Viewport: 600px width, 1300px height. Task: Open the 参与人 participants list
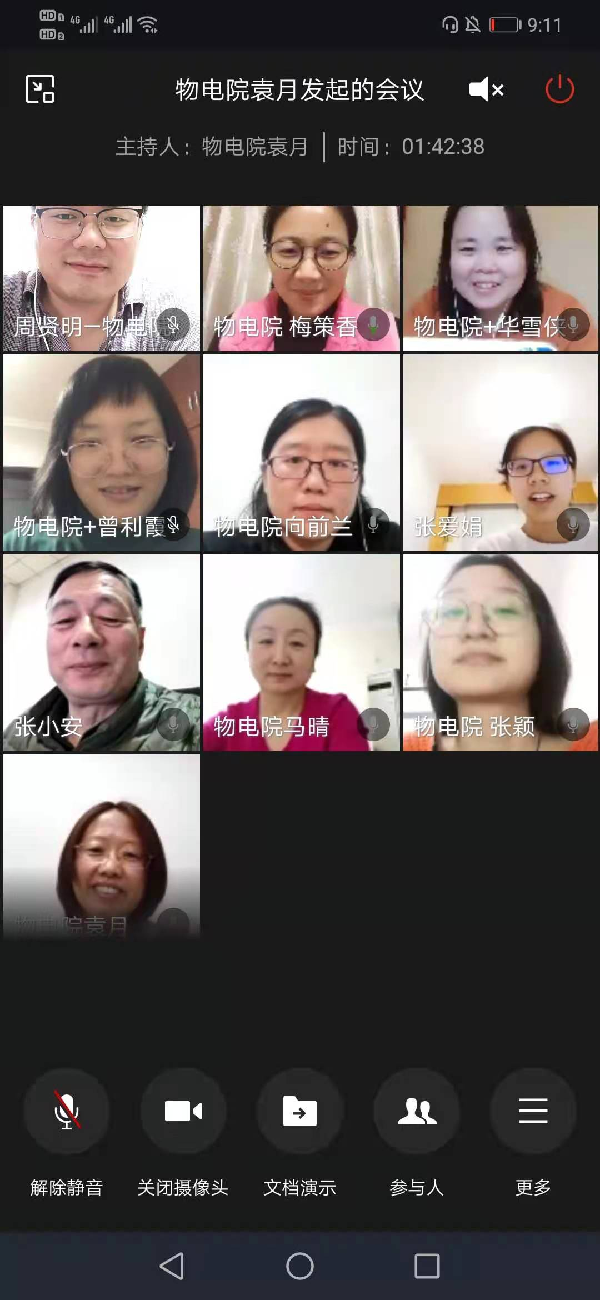[x=416, y=1112]
